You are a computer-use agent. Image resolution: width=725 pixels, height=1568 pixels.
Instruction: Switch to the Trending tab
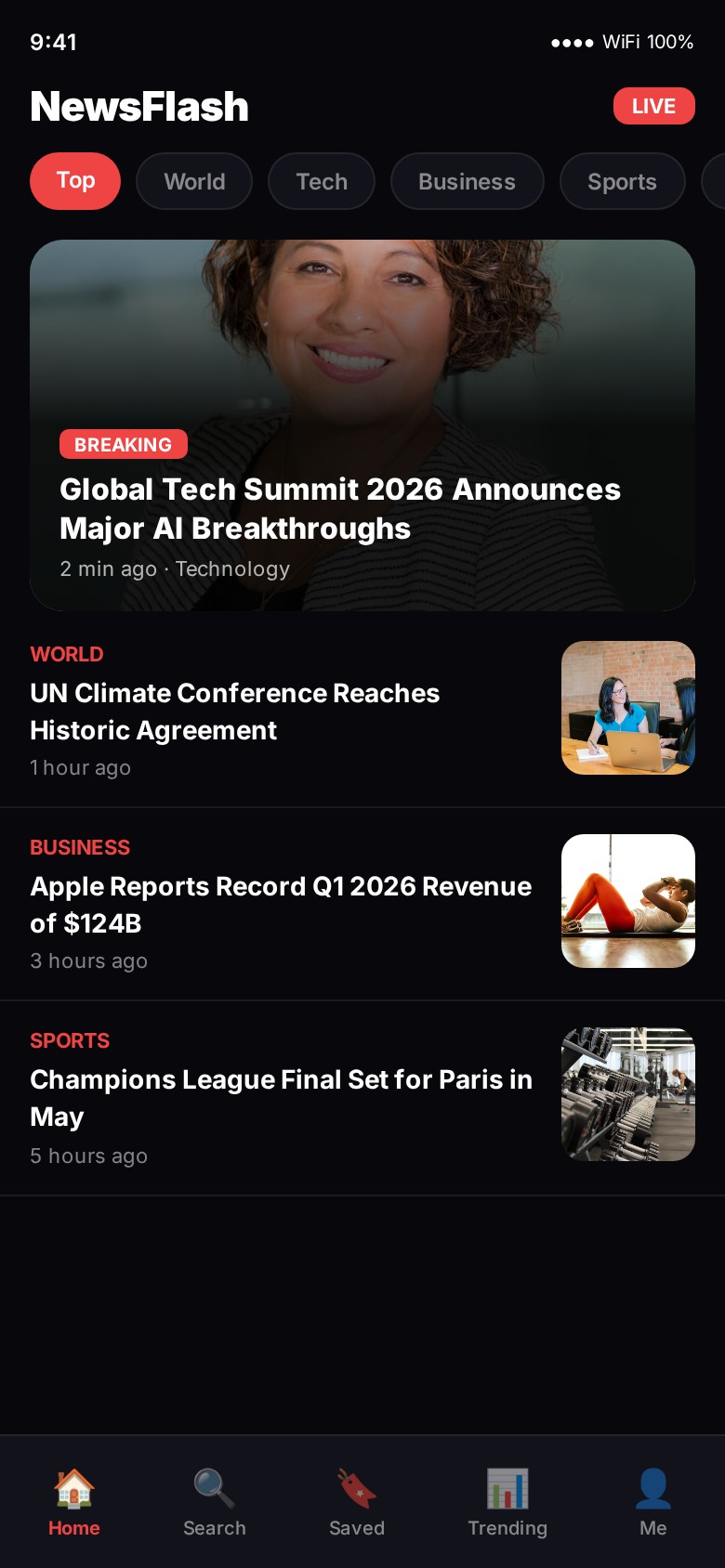pyautogui.click(x=507, y=1503)
